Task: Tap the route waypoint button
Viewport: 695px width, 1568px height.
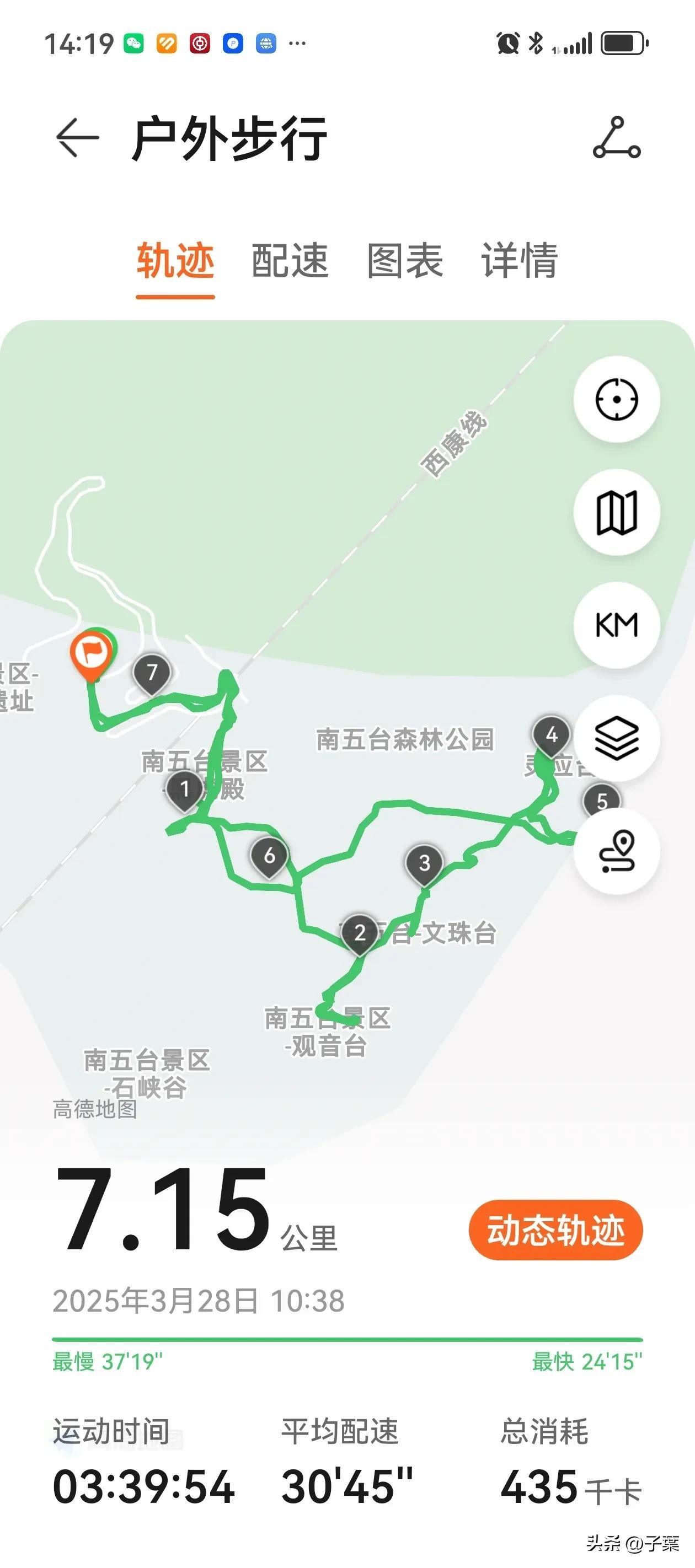Action: pyautogui.click(x=617, y=851)
